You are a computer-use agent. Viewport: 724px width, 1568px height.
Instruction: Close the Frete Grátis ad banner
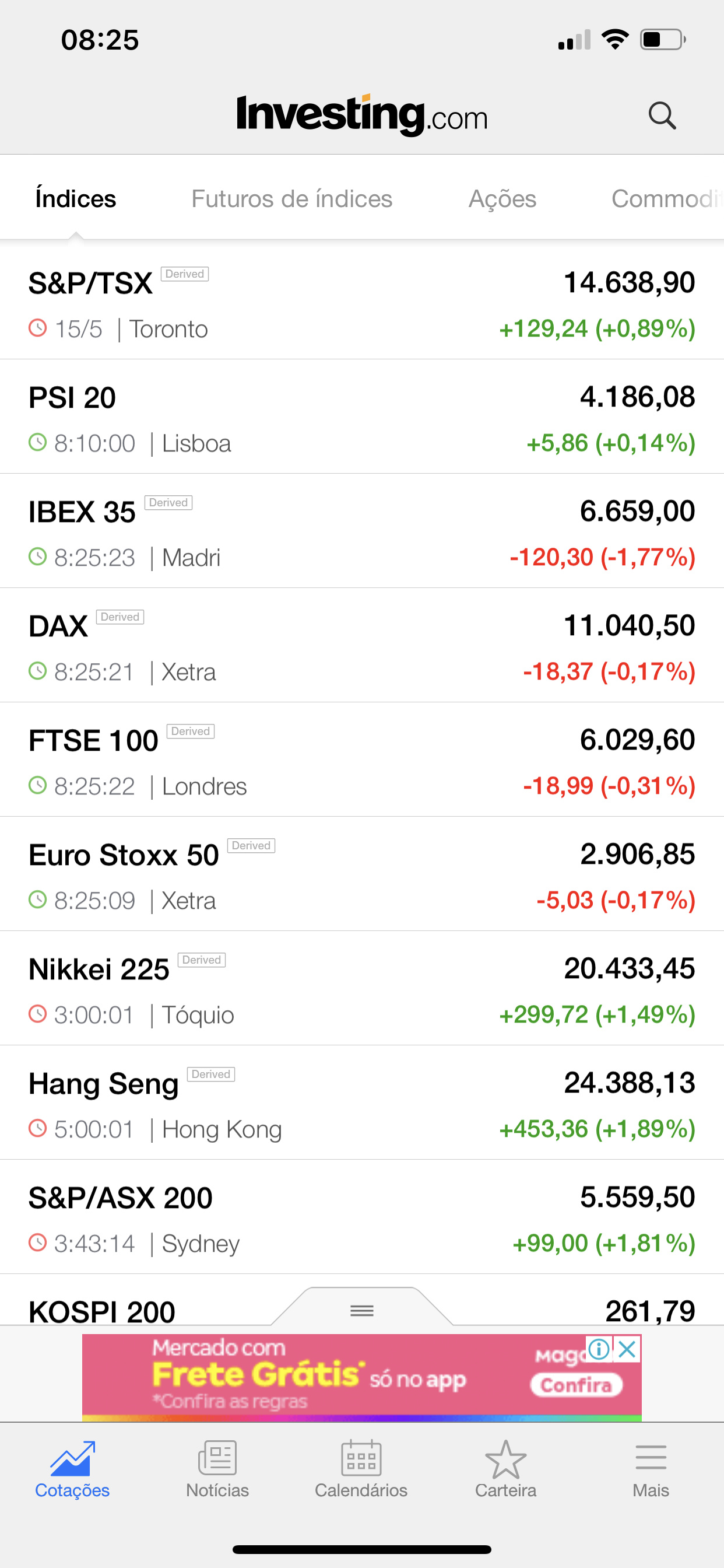pyautogui.click(x=627, y=1349)
